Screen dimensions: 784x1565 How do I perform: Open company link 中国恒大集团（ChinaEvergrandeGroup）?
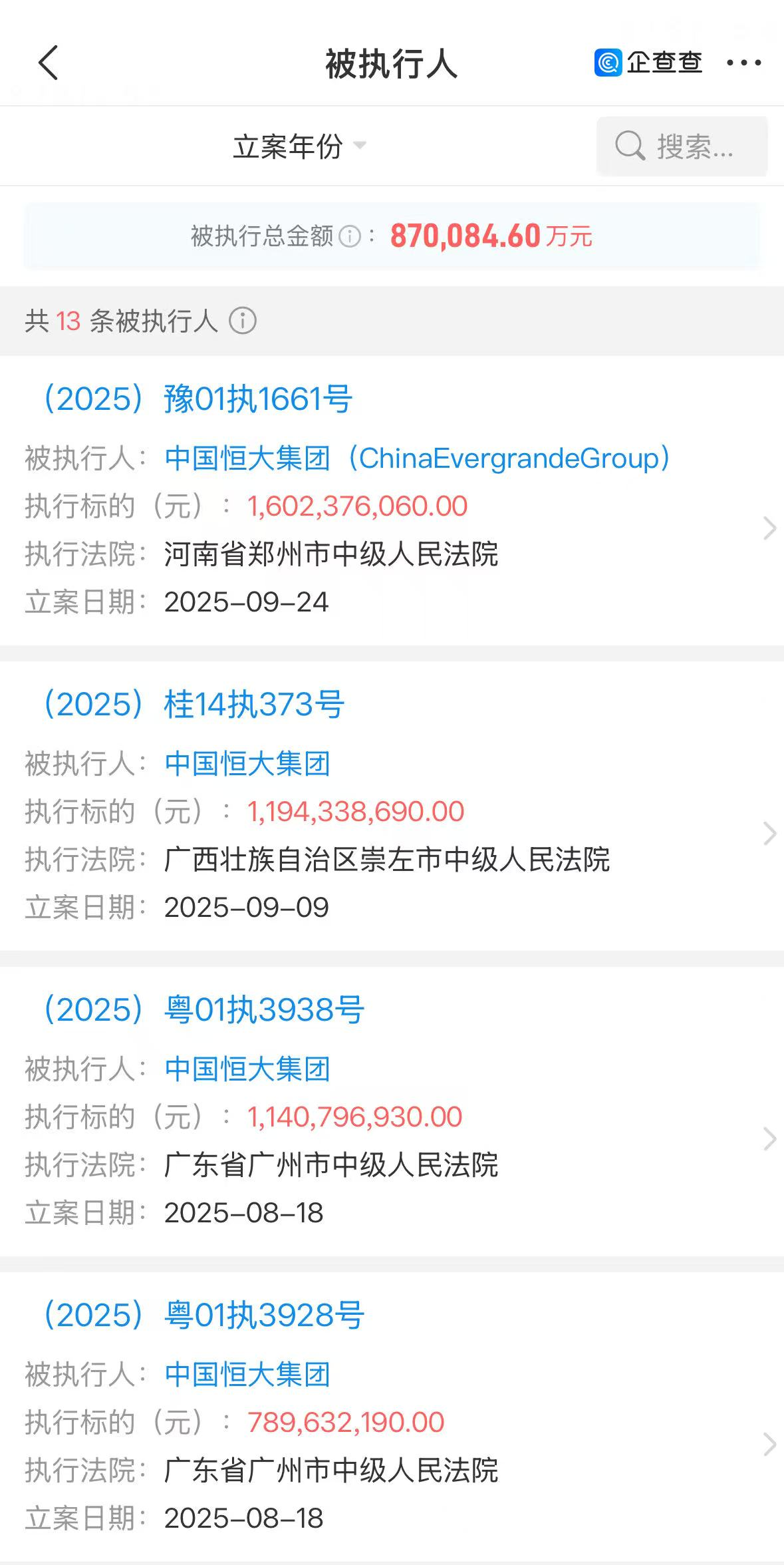[x=417, y=458]
